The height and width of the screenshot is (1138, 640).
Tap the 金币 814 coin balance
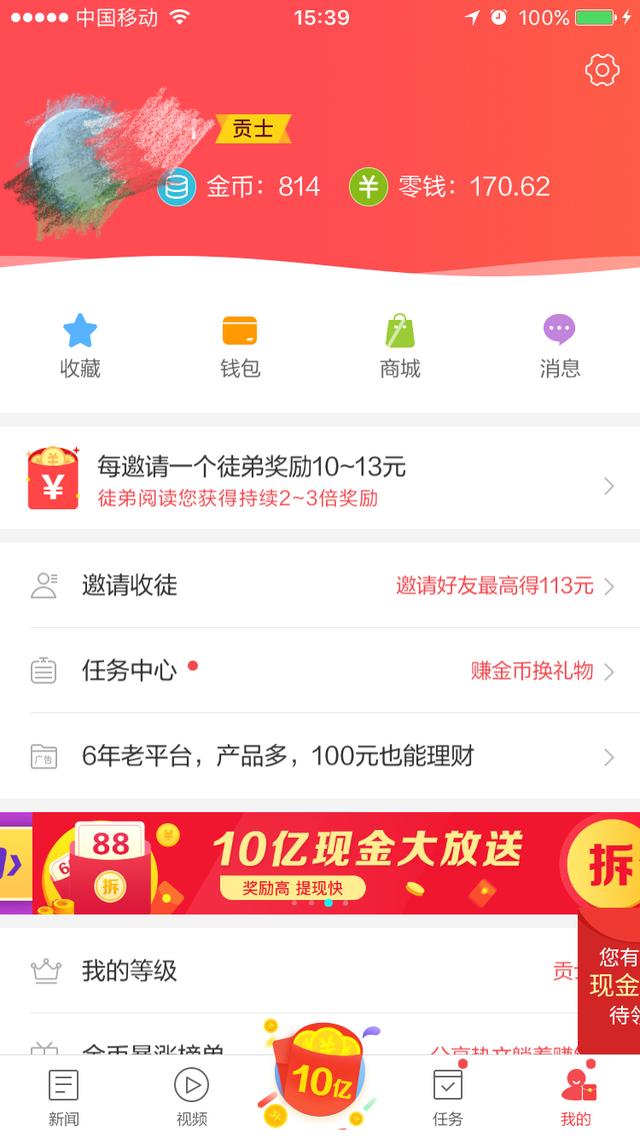[240, 187]
